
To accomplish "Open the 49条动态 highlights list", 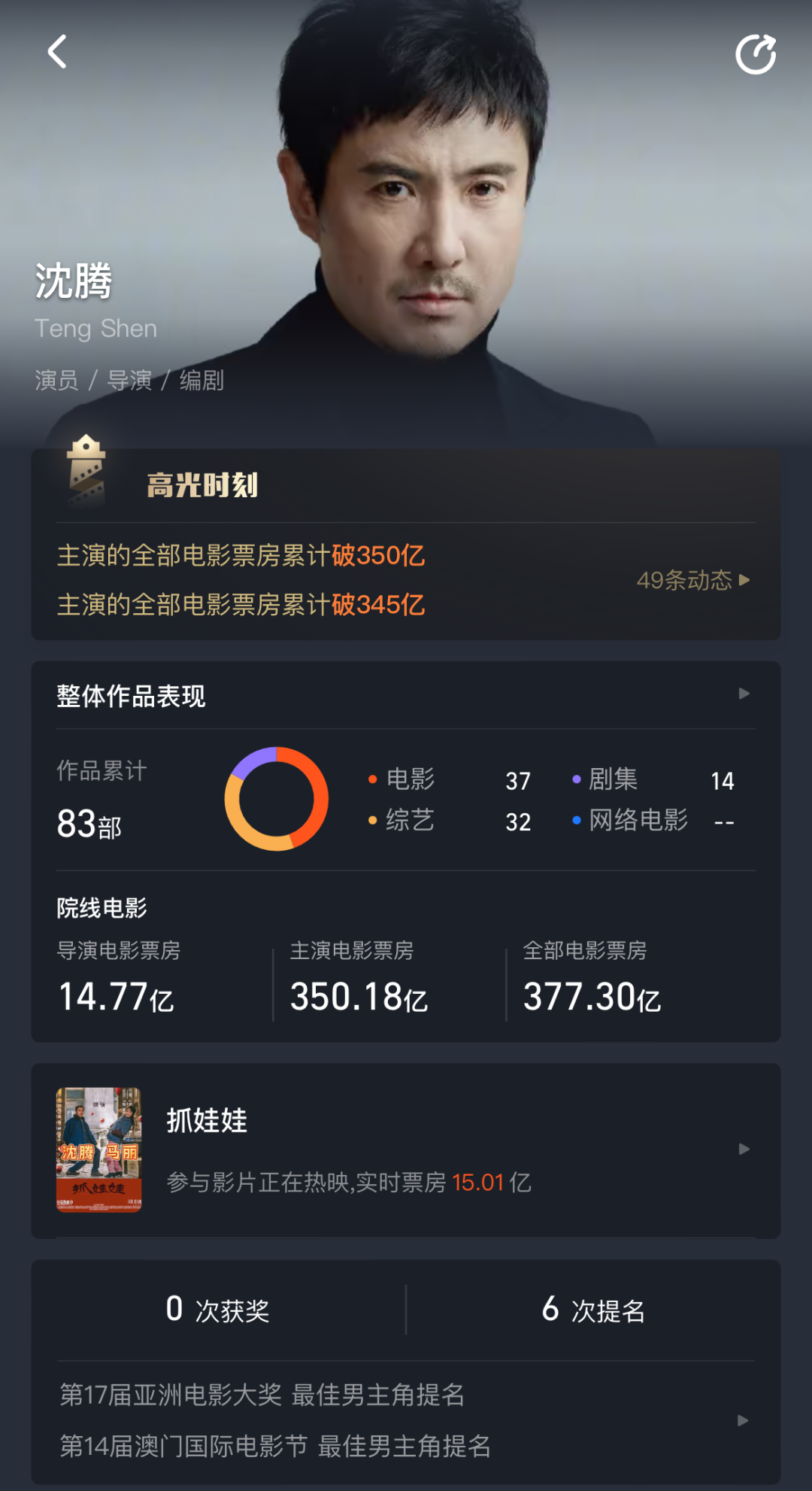I will (x=692, y=580).
